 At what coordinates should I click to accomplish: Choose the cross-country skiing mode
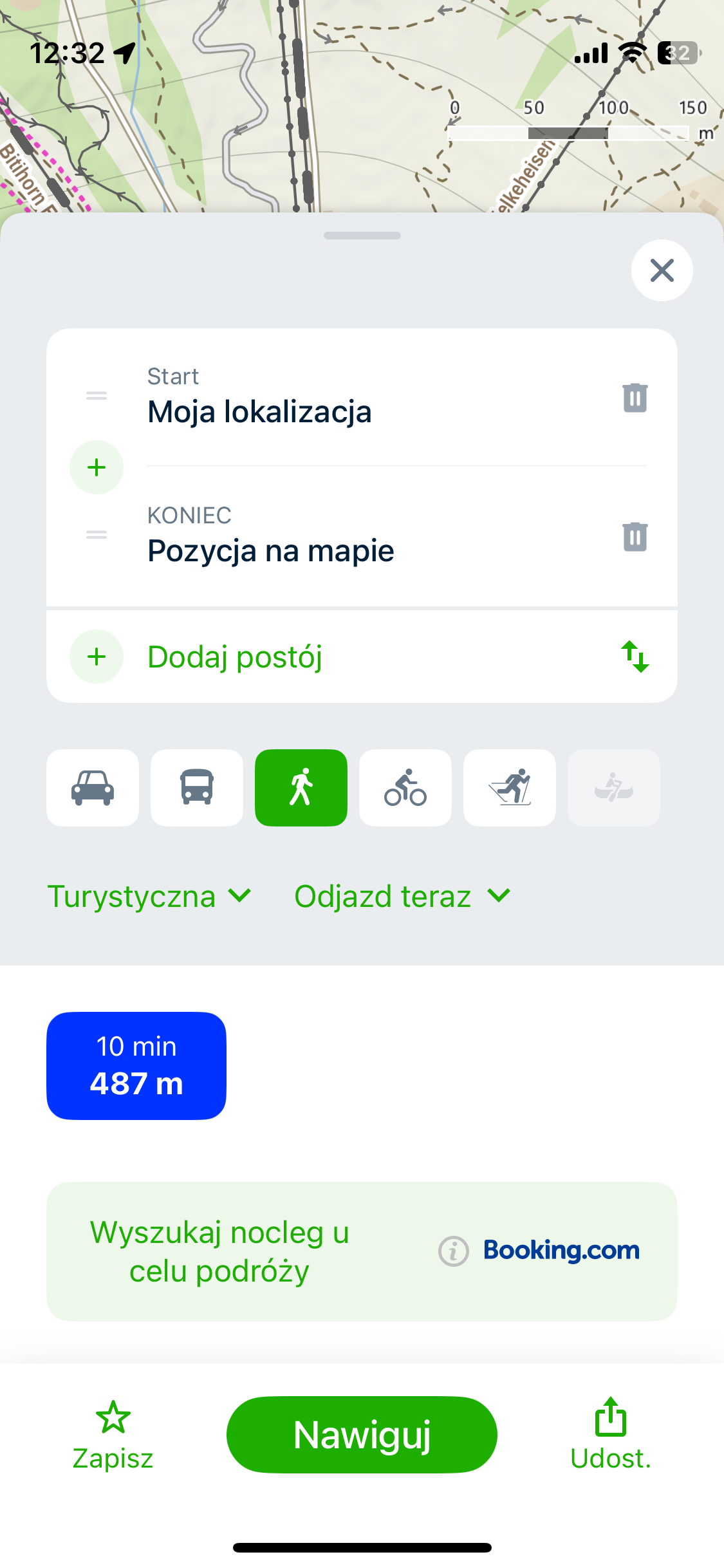510,787
